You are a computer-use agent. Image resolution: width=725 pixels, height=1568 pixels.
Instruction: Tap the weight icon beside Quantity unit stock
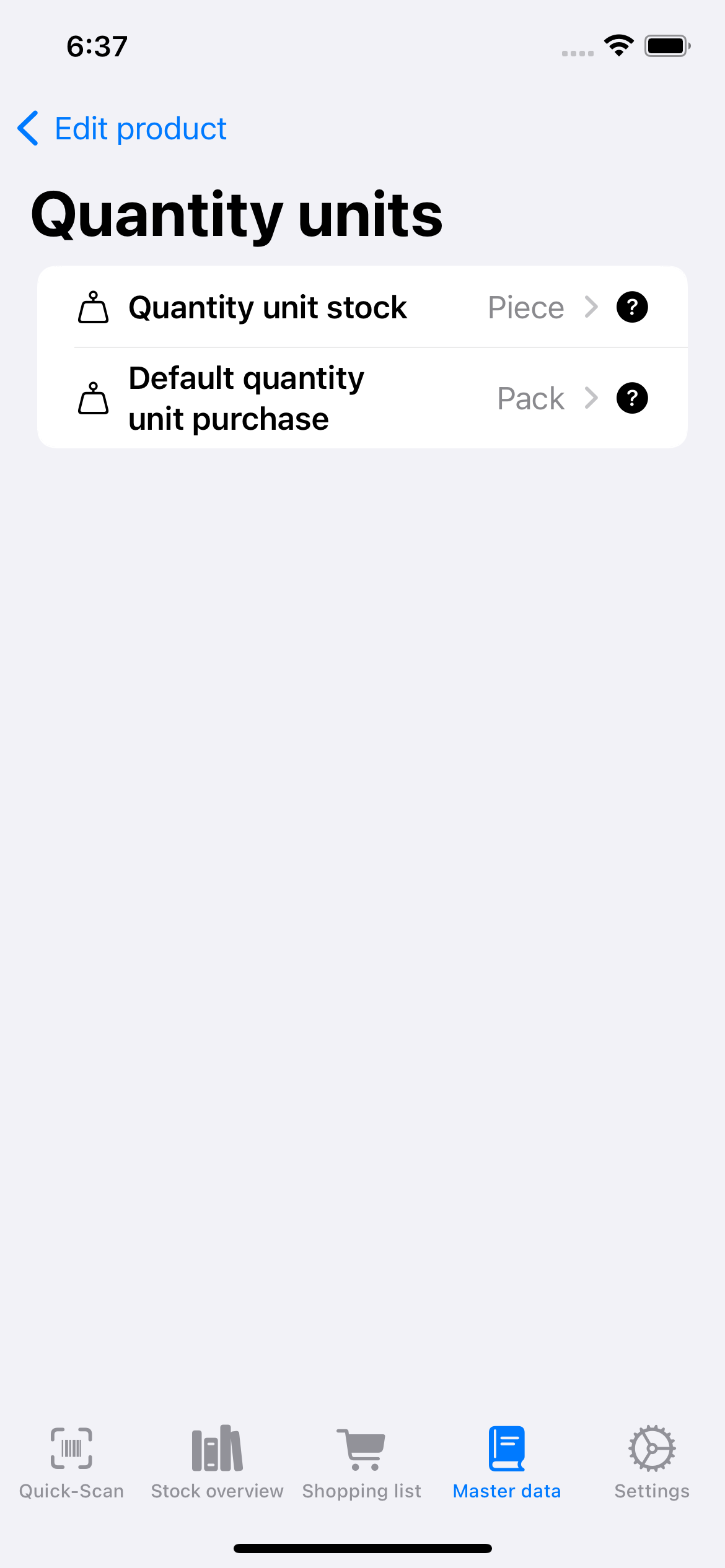(93, 307)
